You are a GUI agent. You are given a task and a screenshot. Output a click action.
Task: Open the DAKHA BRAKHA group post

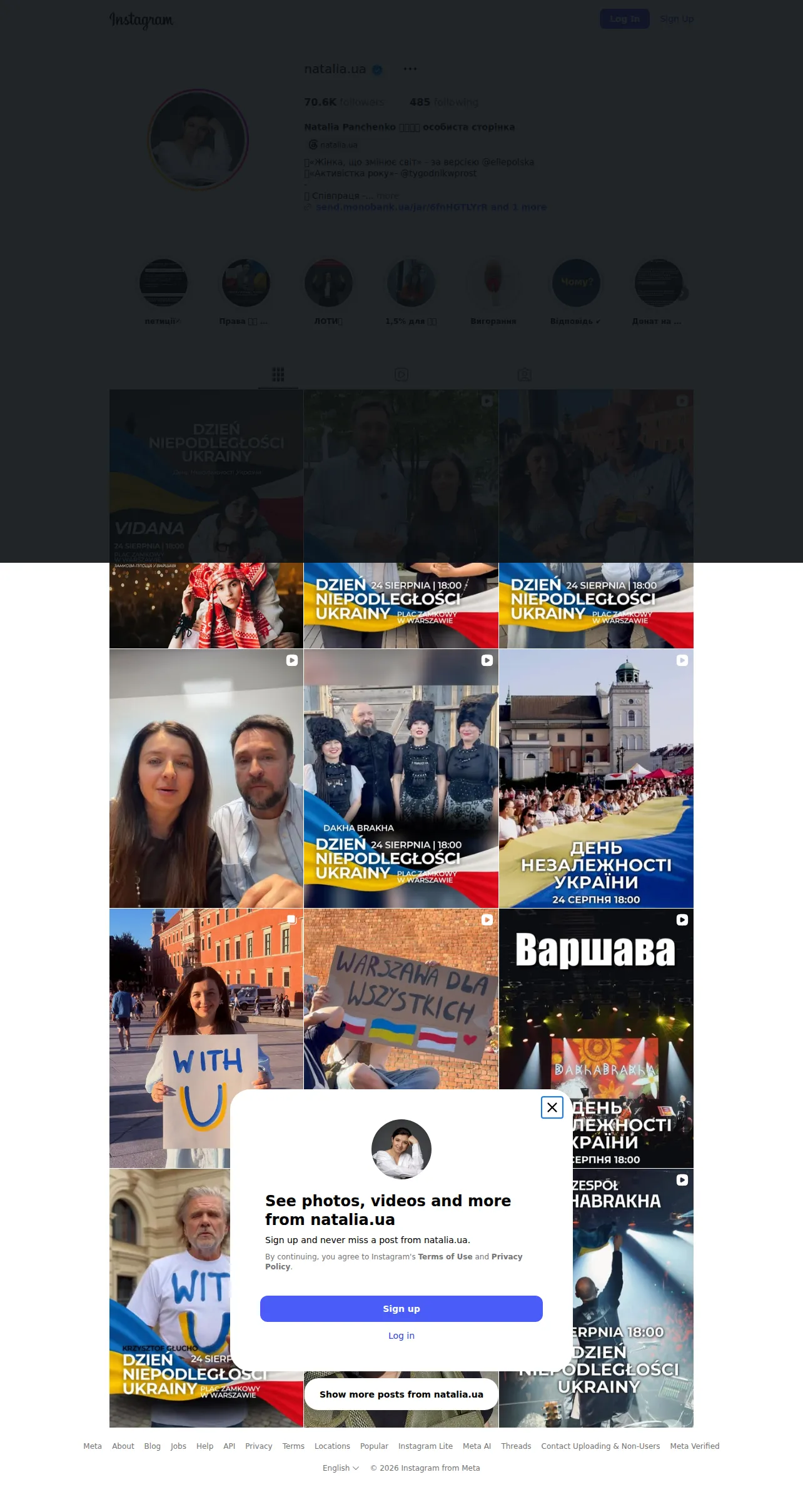(401, 779)
